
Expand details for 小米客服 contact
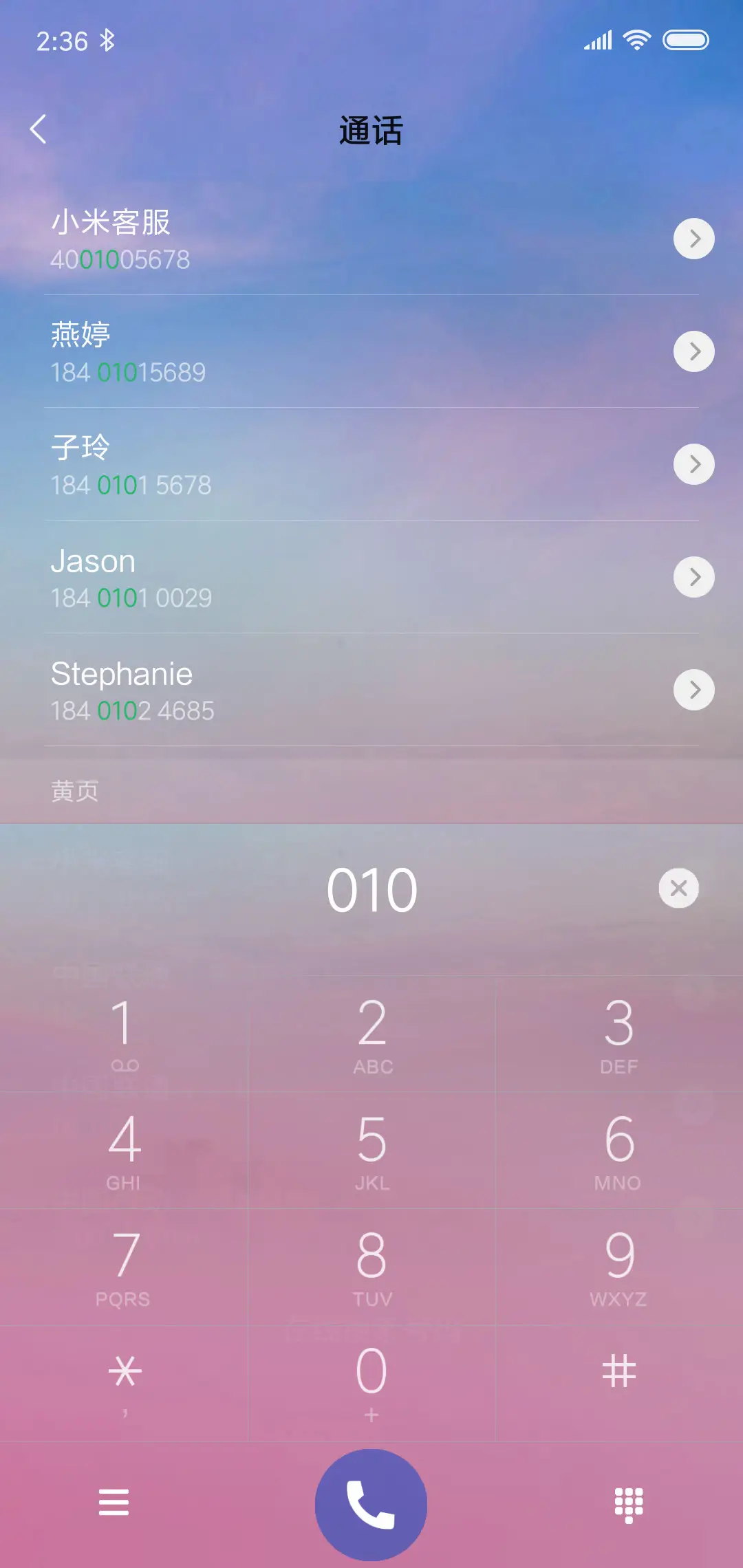pyautogui.click(x=693, y=239)
